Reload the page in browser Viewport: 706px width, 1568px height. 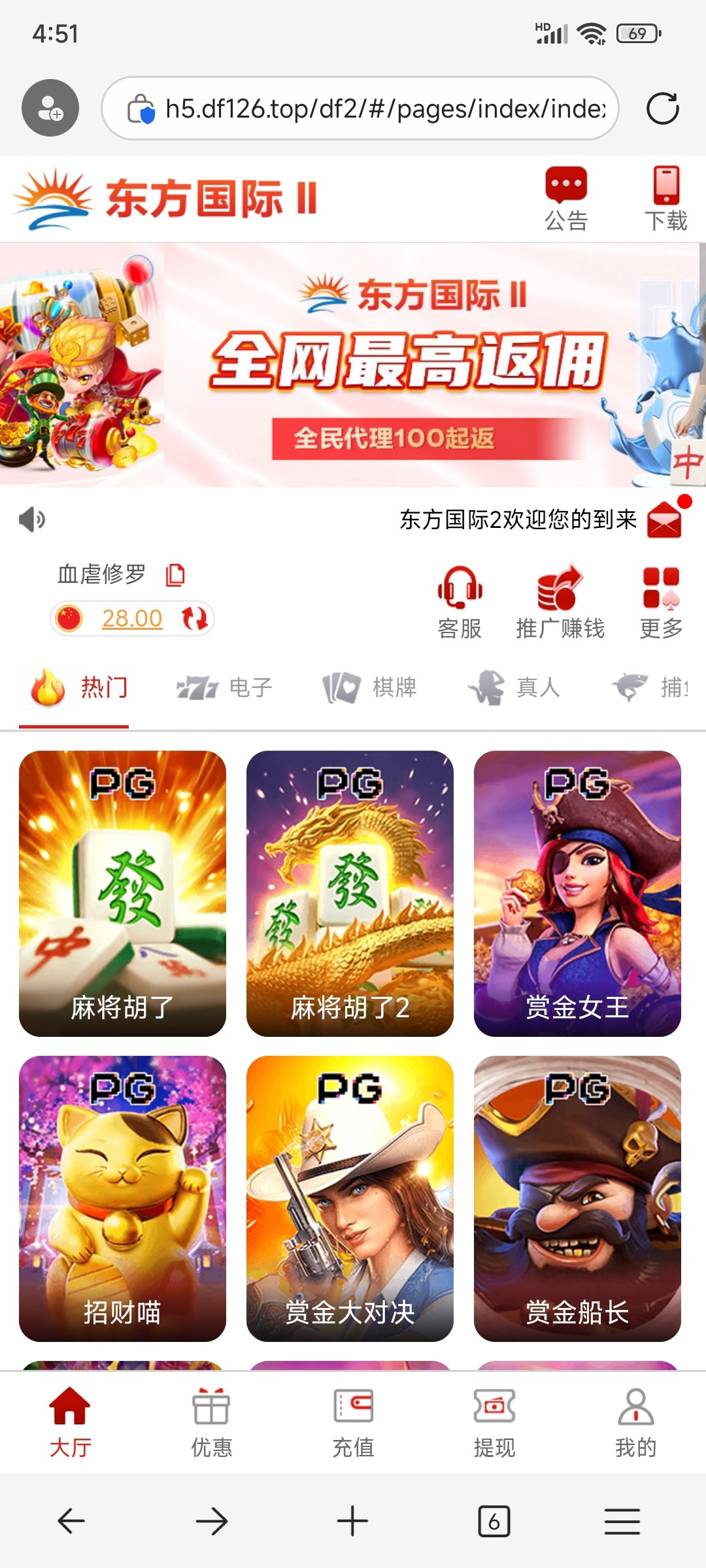click(x=662, y=108)
